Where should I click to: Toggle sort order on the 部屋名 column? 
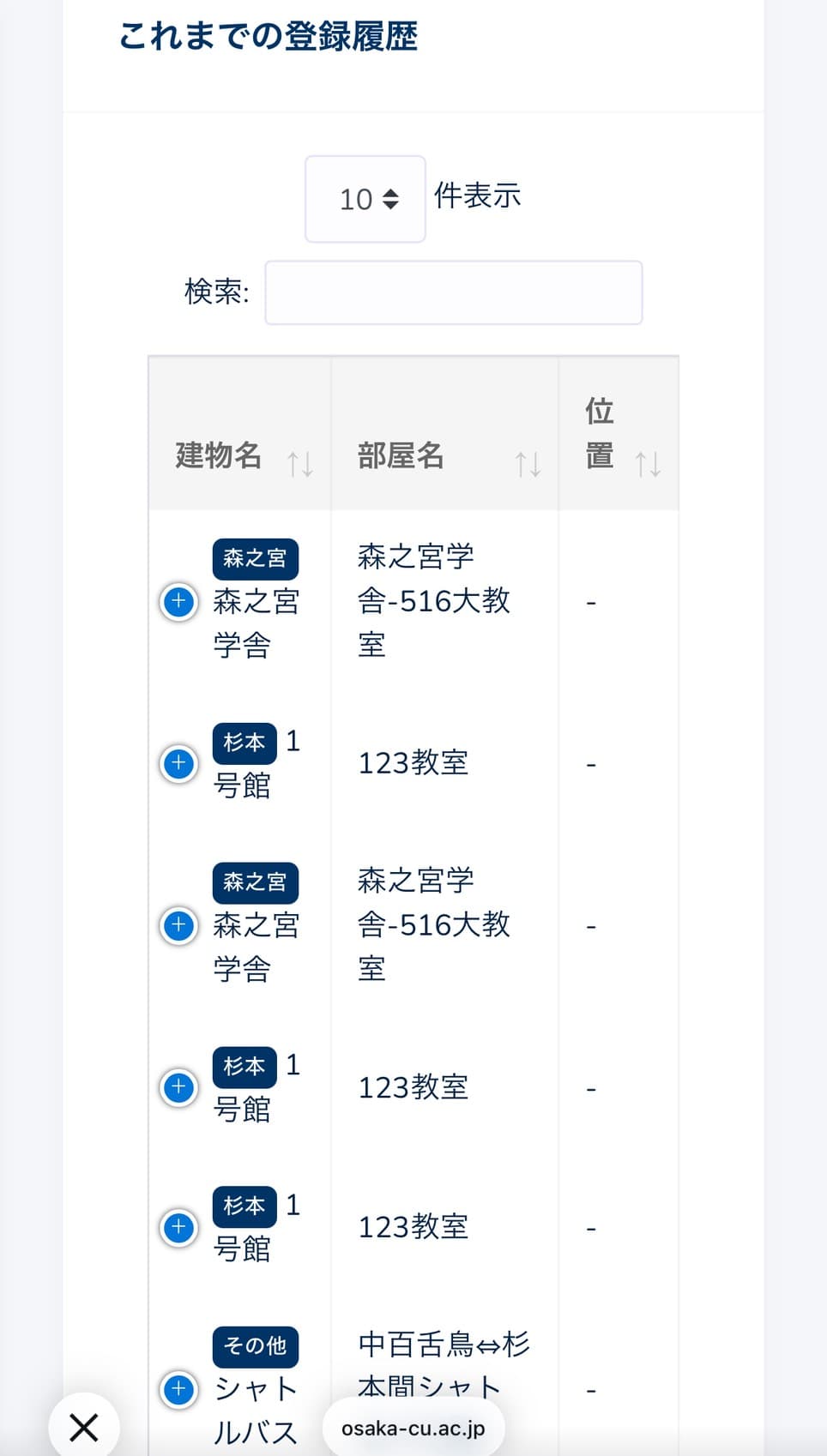527,461
